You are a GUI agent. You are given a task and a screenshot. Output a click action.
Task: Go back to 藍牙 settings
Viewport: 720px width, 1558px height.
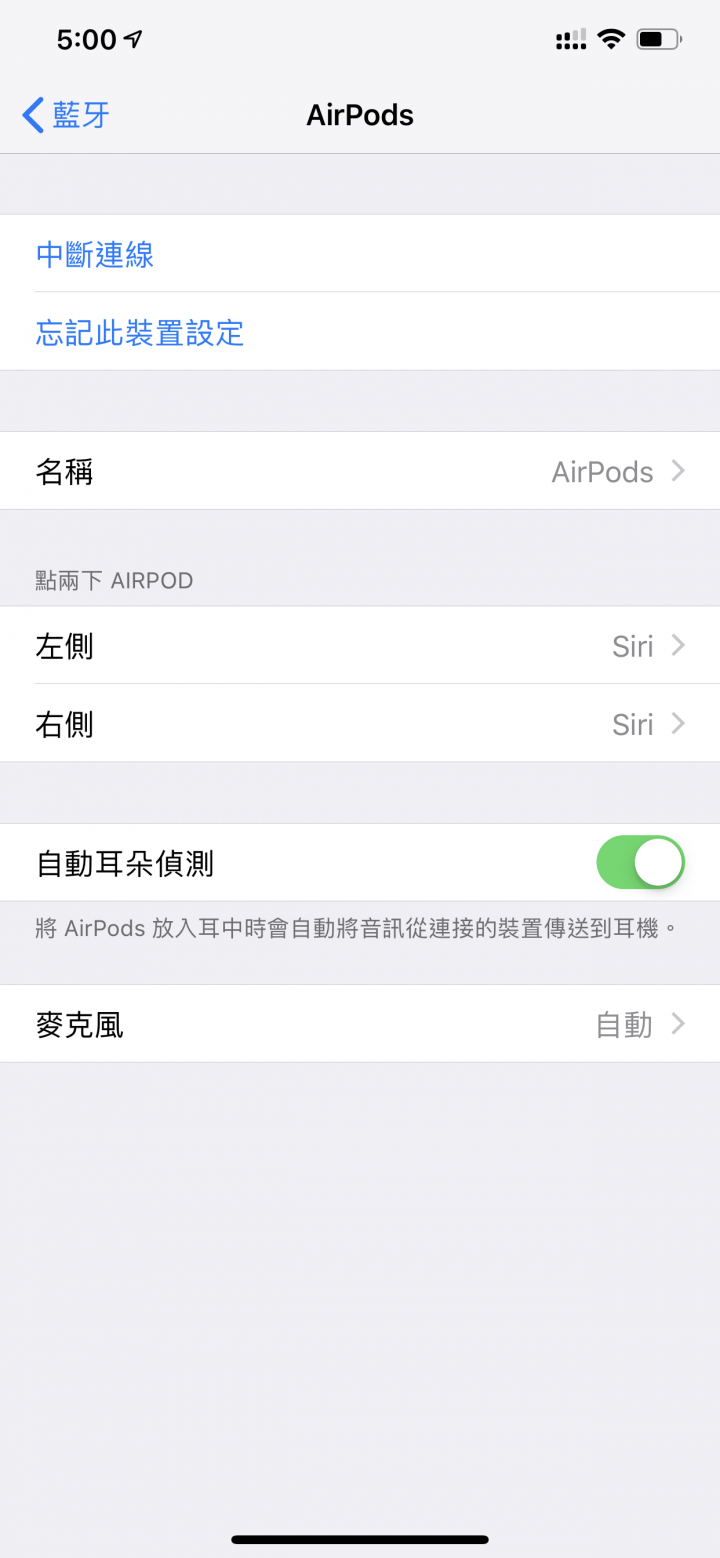coord(66,116)
